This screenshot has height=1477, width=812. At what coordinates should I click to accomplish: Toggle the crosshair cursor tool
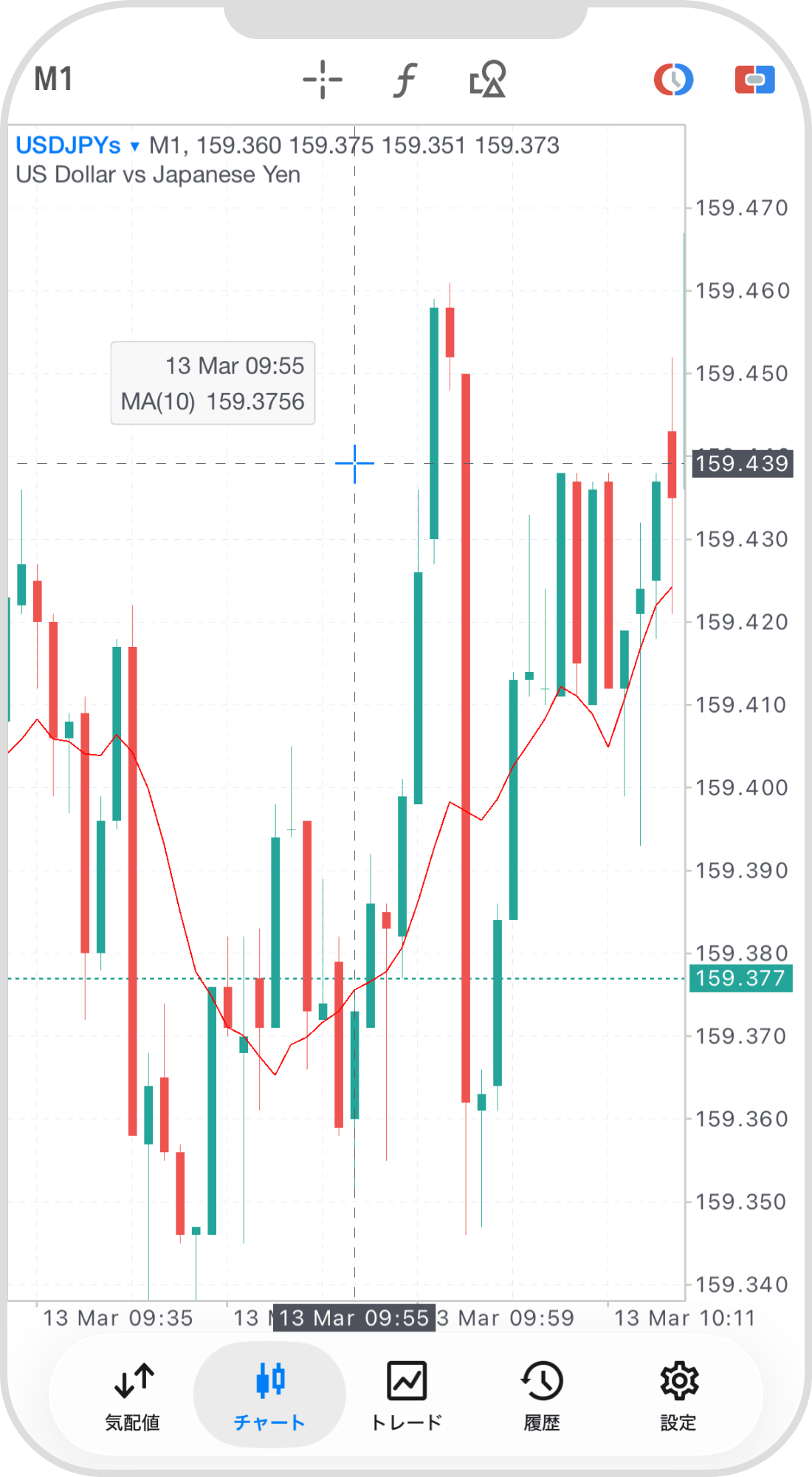tap(323, 80)
